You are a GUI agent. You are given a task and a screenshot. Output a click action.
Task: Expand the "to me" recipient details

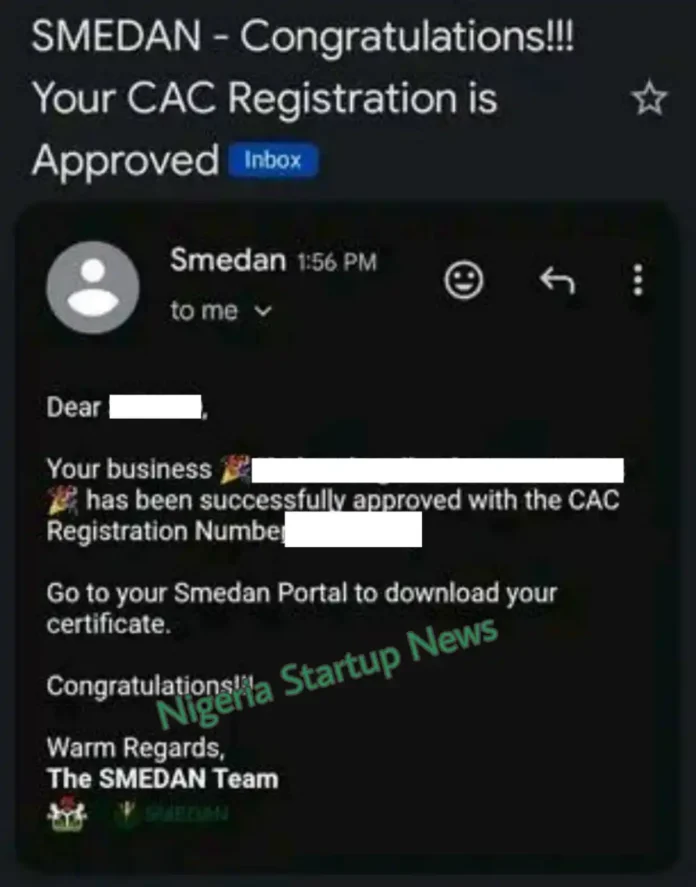coord(263,312)
